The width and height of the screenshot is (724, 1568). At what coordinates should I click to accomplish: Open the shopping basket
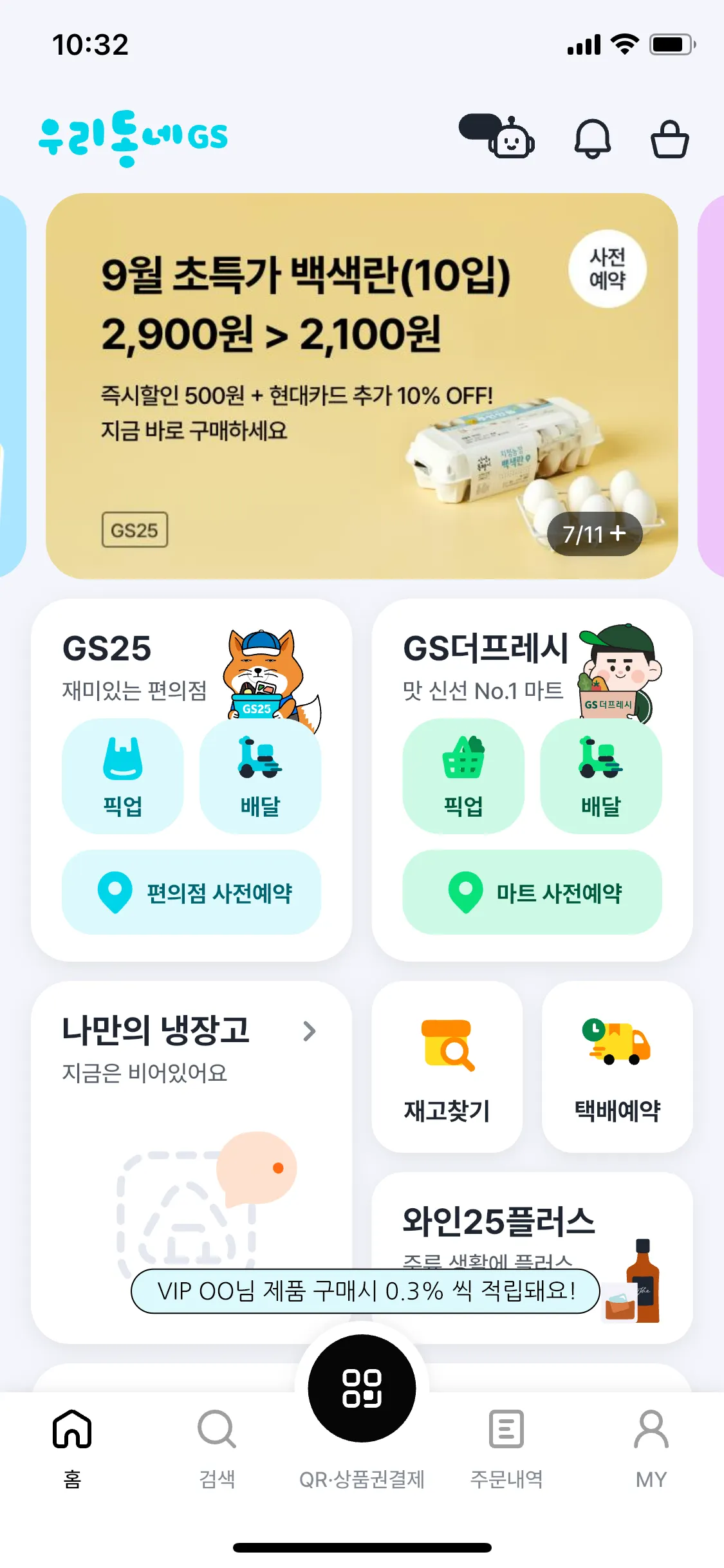tap(669, 139)
